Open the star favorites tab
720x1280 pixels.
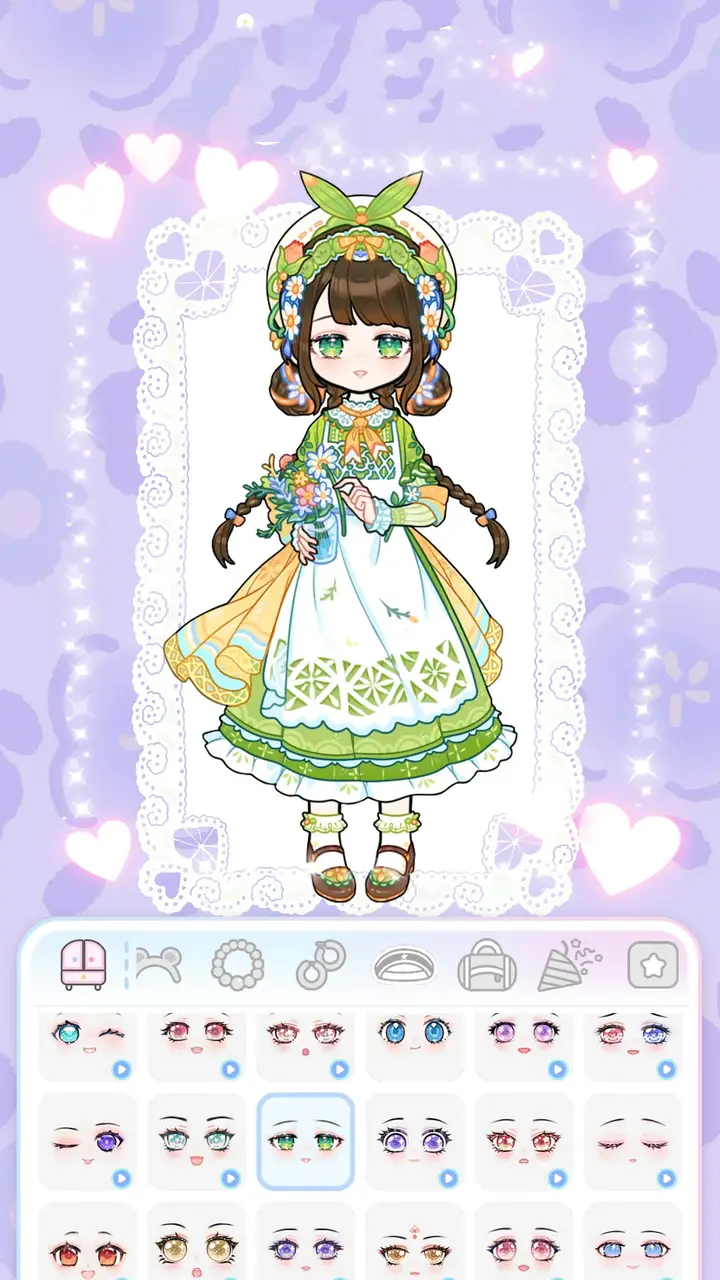(x=653, y=965)
